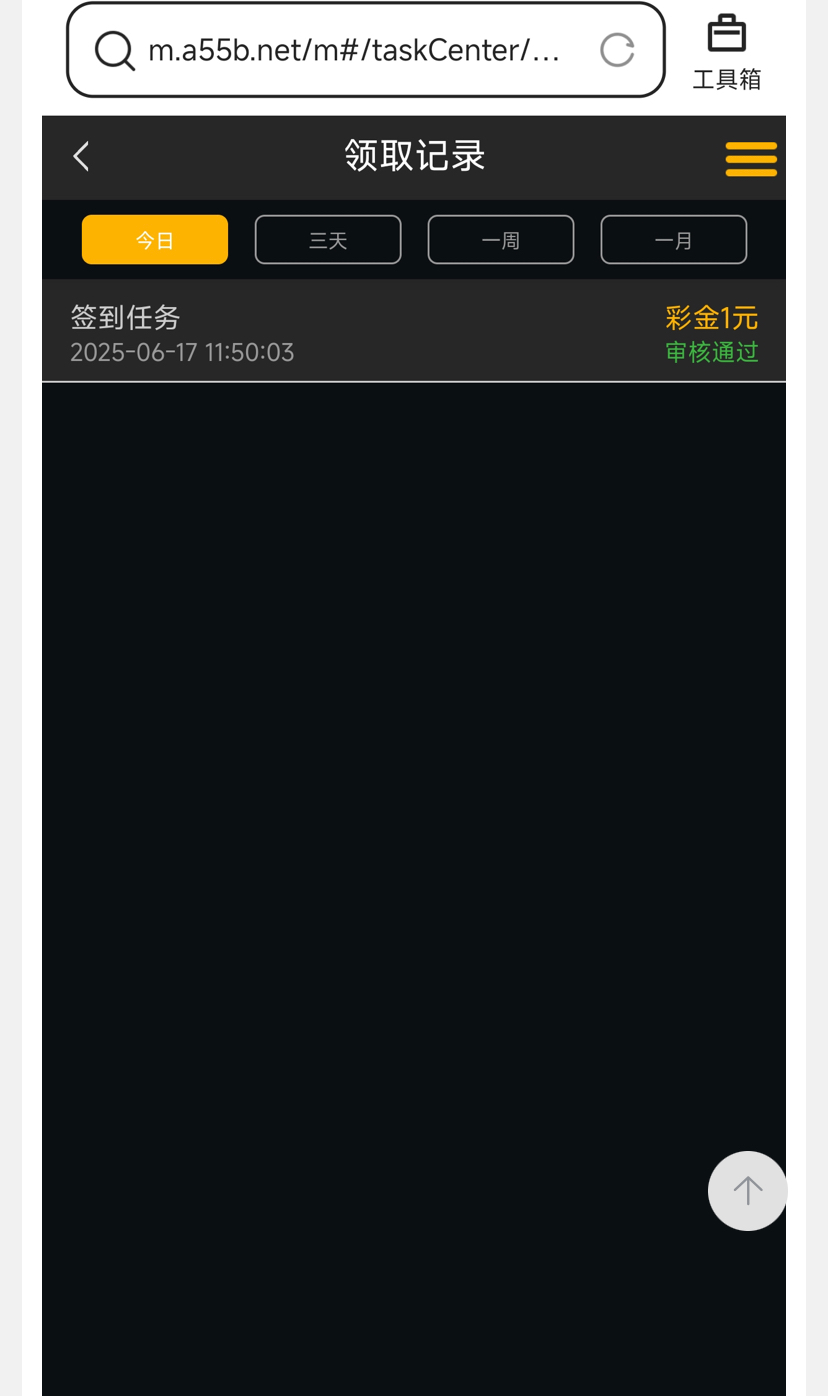The image size is (828, 1396).
Task: Select the 今日 filter tab
Action: pos(155,240)
